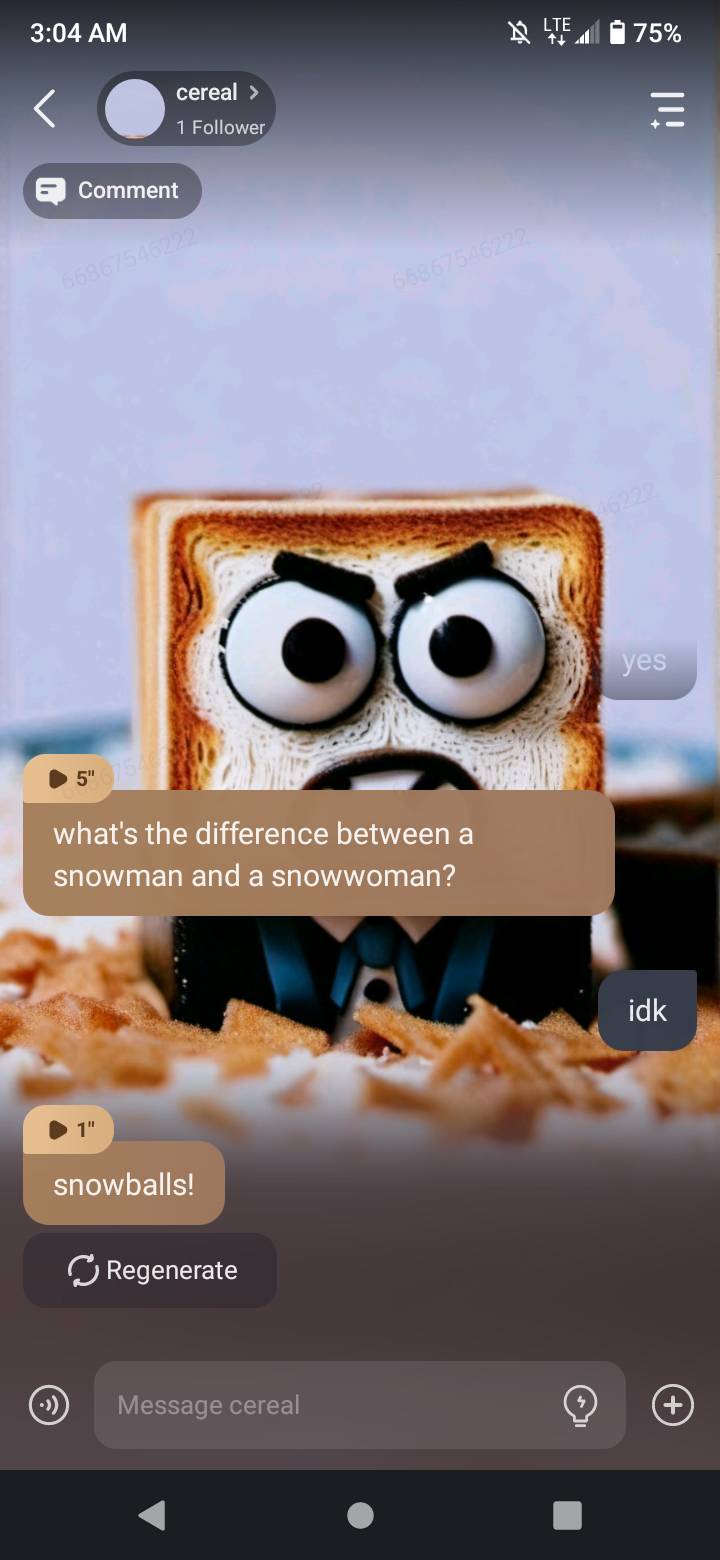Image resolution: width=720 pixels, height=1560 pixels.
Task: Get reply suggestions via the lightbulb
Action: 580,1405
